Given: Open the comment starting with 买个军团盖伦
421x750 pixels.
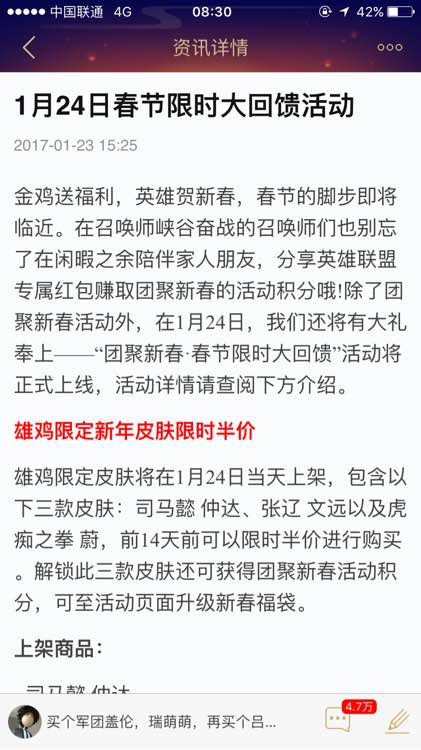Looking at the screenshot, I should [161, 722].
